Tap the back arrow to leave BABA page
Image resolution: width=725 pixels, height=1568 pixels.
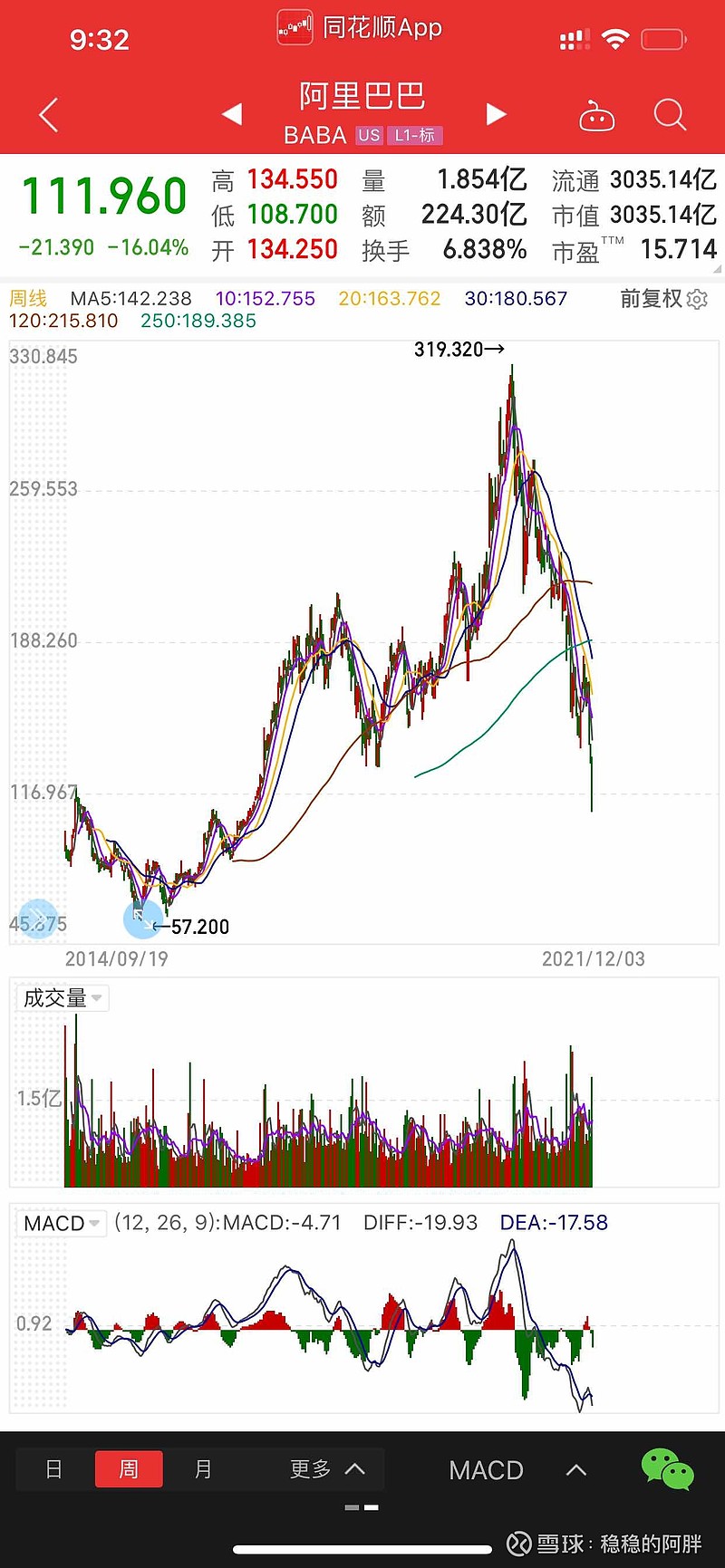click(x=47, y=115)
